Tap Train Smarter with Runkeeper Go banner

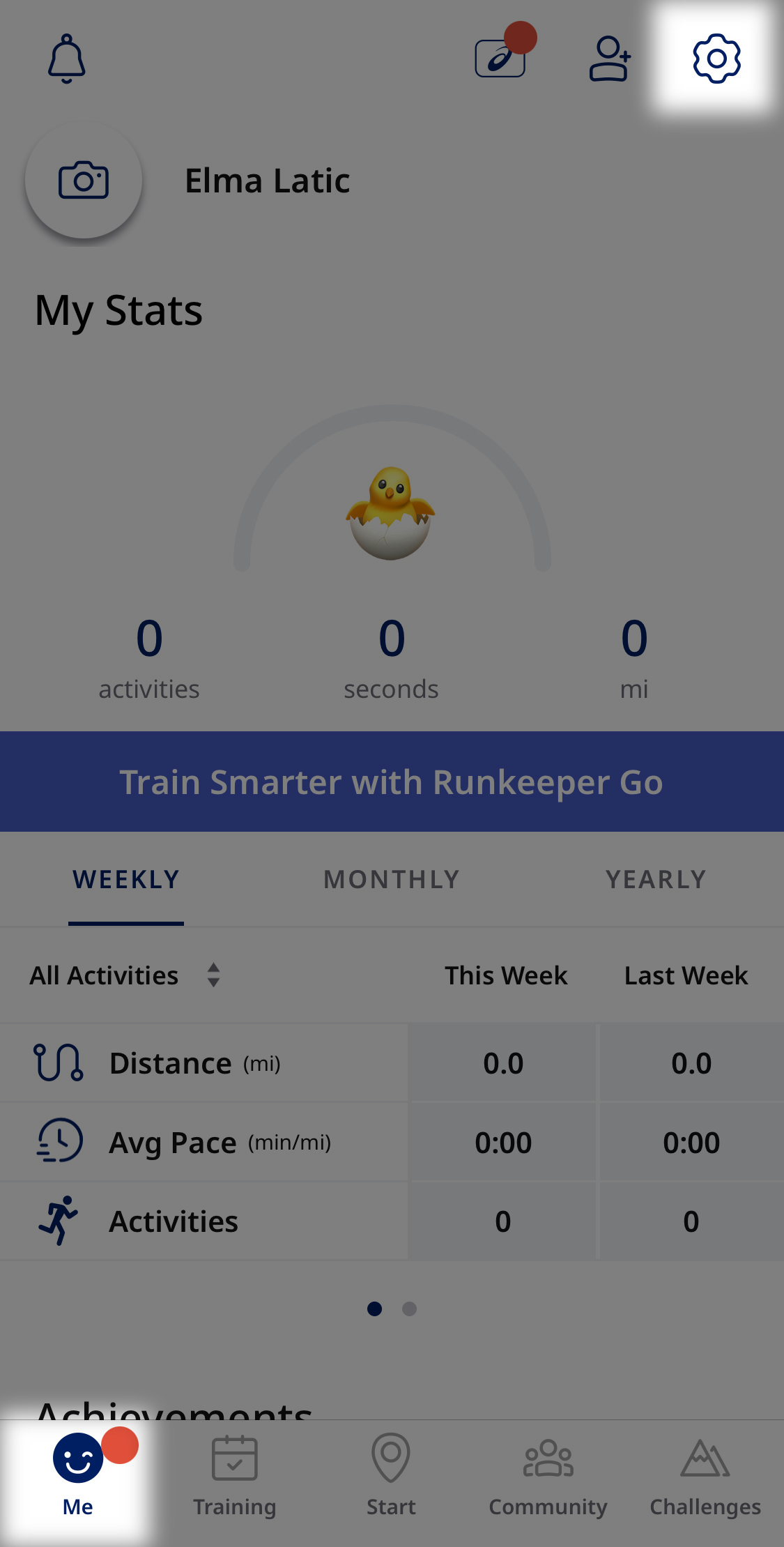coord(392,782)
